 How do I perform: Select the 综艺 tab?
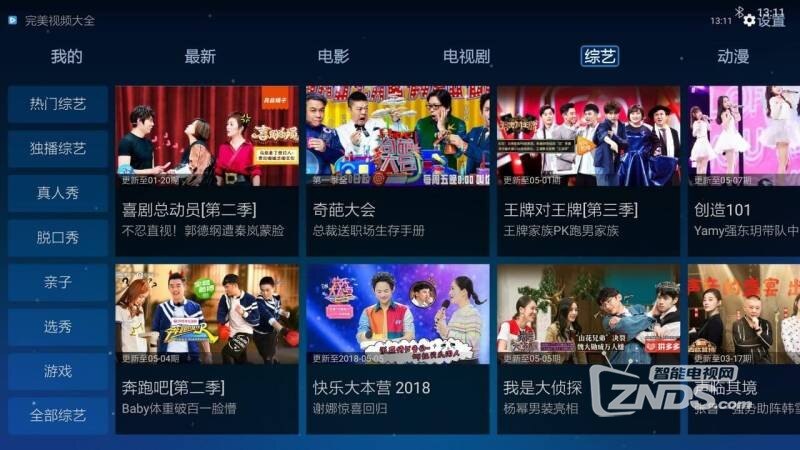(x=600, y=57)
